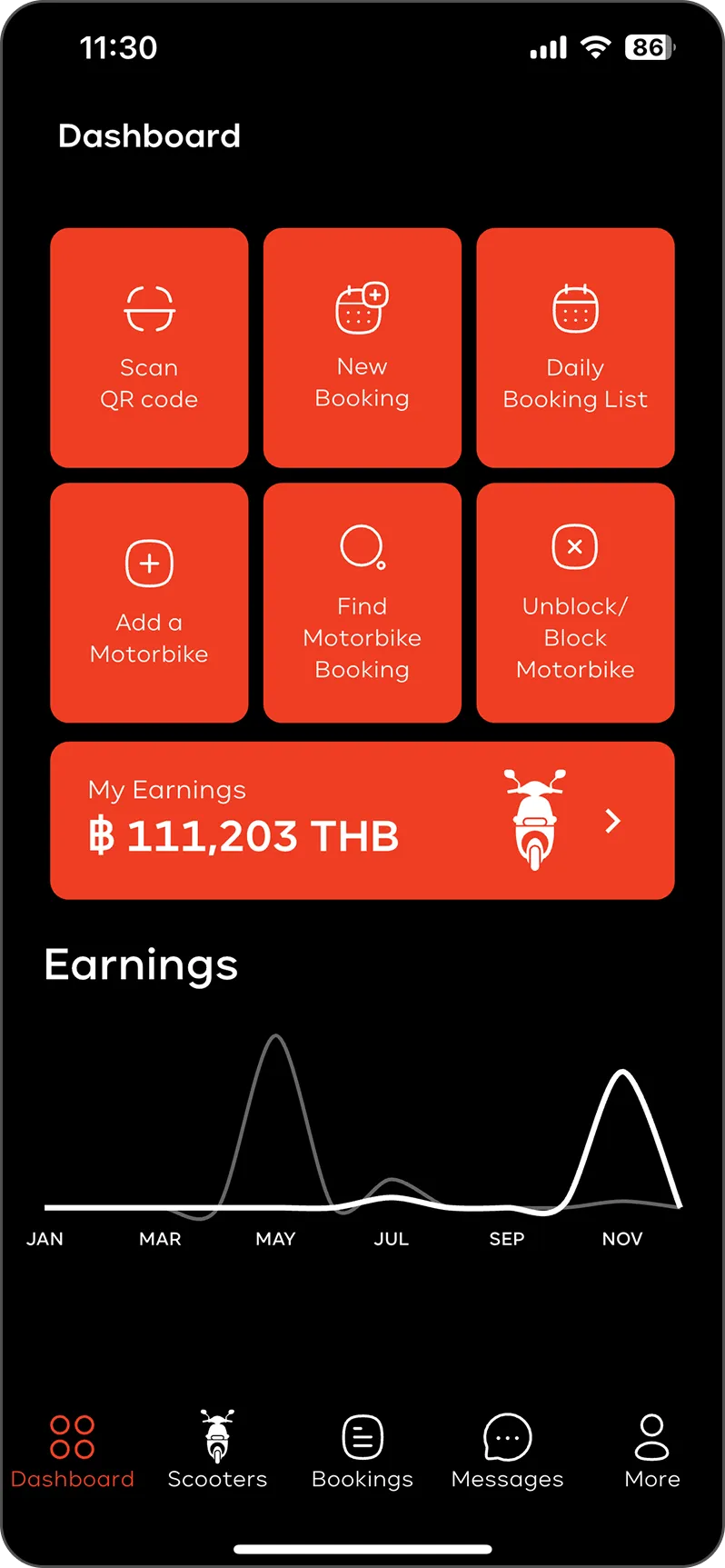This screenshot has height=1568, width=725.
Task: Select Add a Motorbike
Action: point(149,603)
